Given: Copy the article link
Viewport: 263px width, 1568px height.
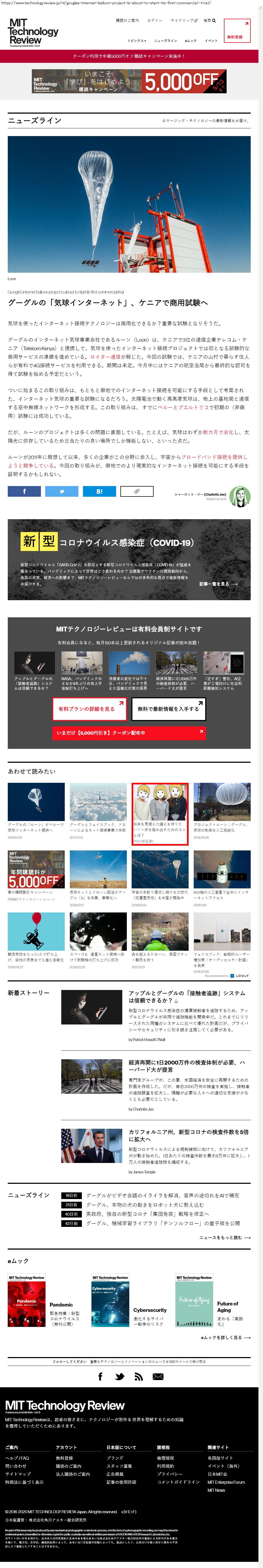Looking at the screenshot, I should point(136,491).
